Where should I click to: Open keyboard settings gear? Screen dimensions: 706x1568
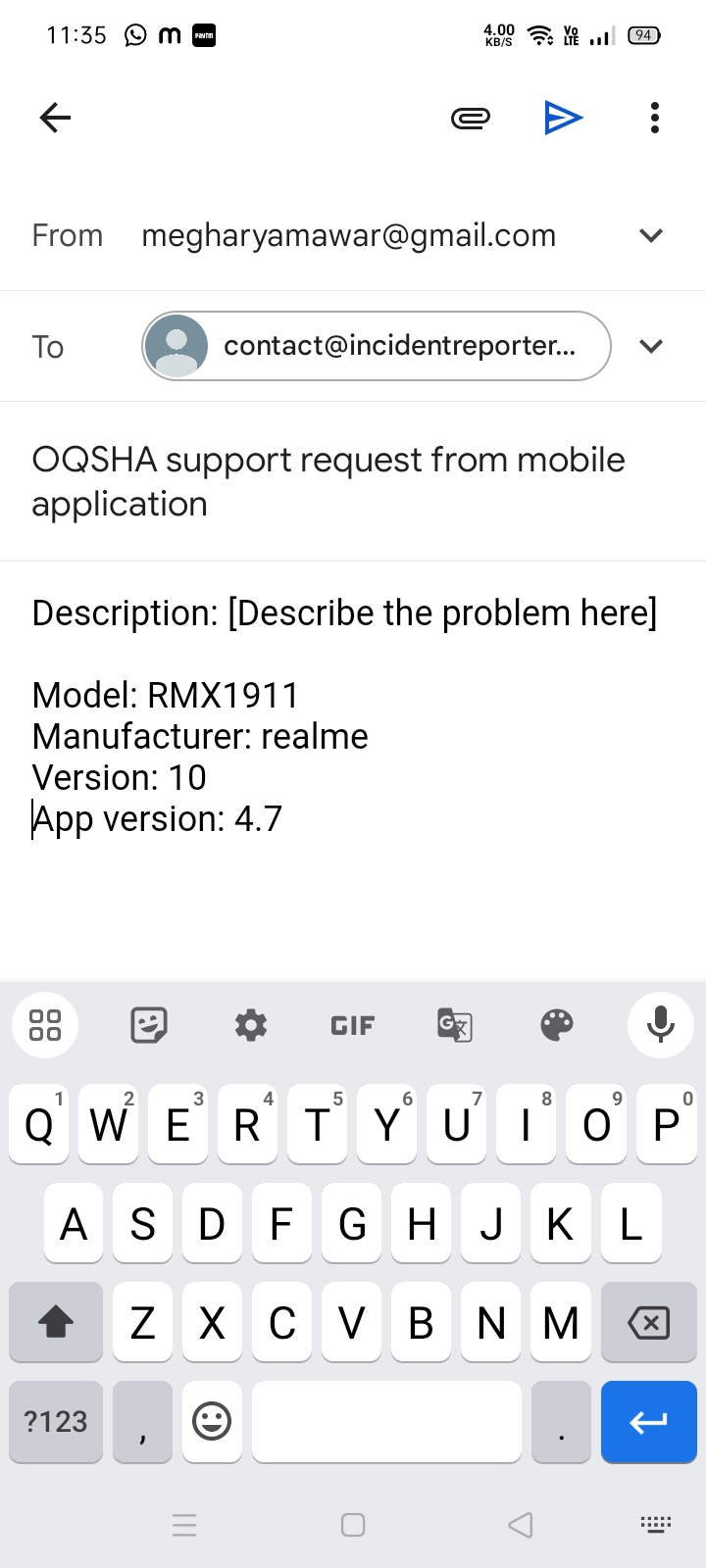[251, 1025]
